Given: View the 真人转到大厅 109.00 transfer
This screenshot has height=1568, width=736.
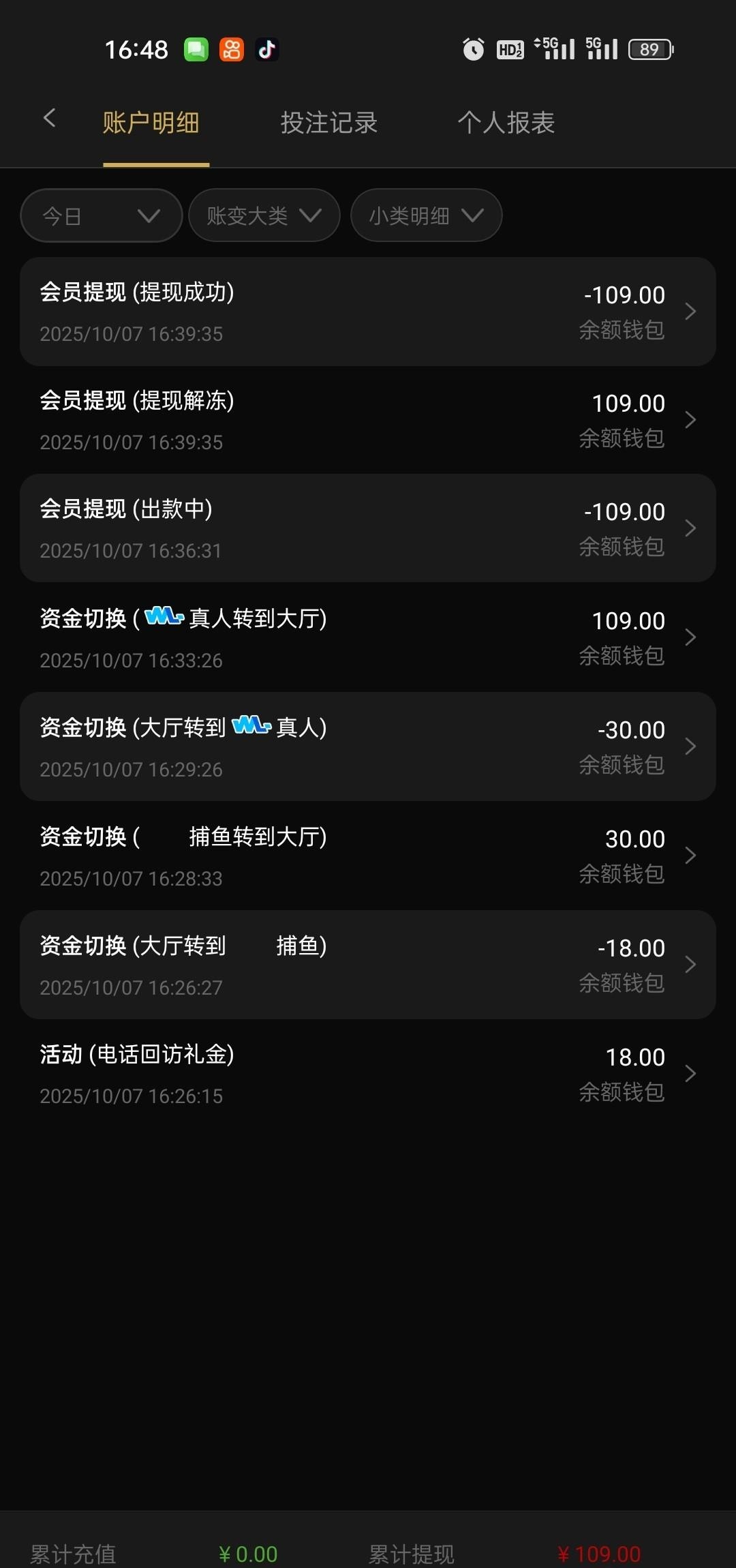Looking at the screenshot, I should (x=368, y=637).
